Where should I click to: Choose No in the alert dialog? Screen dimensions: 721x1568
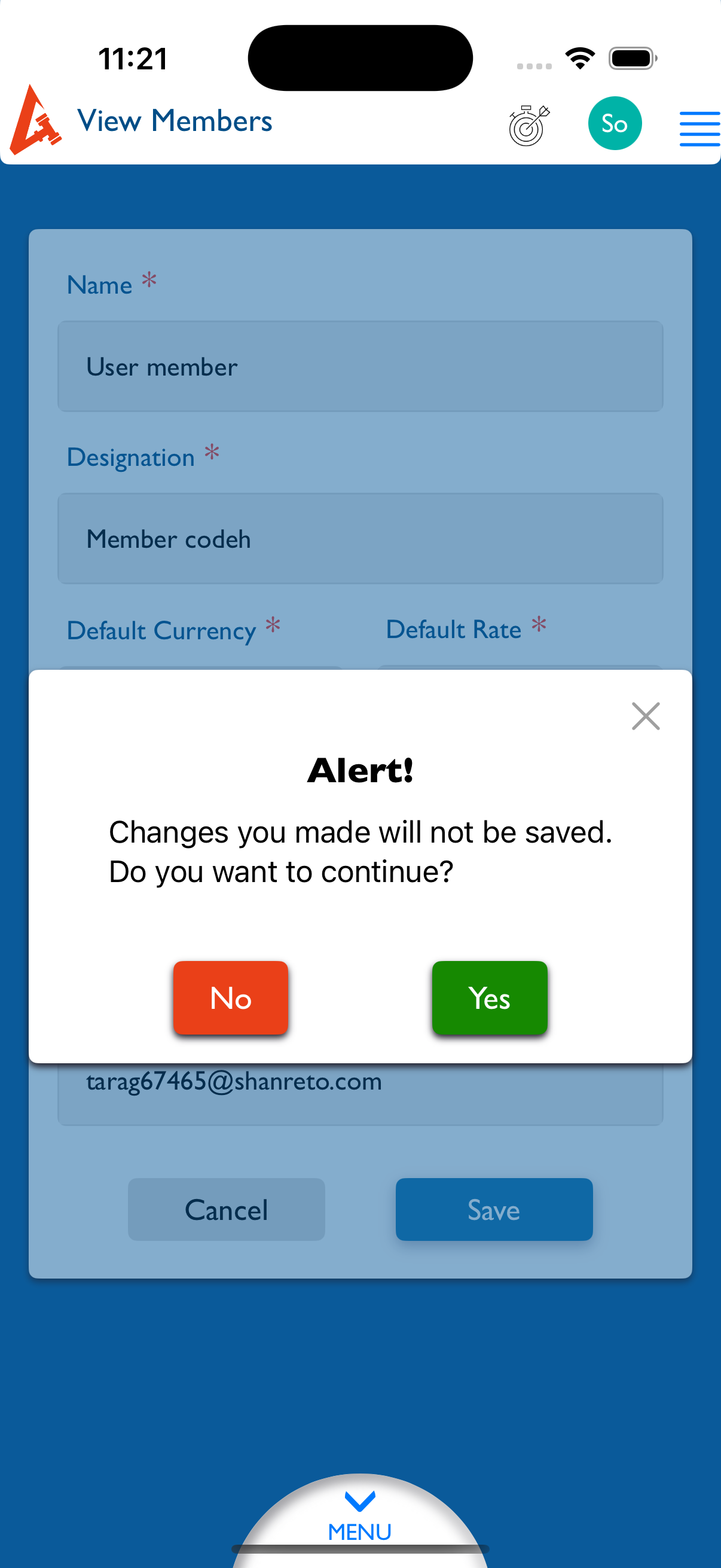[x=231, y=997]
